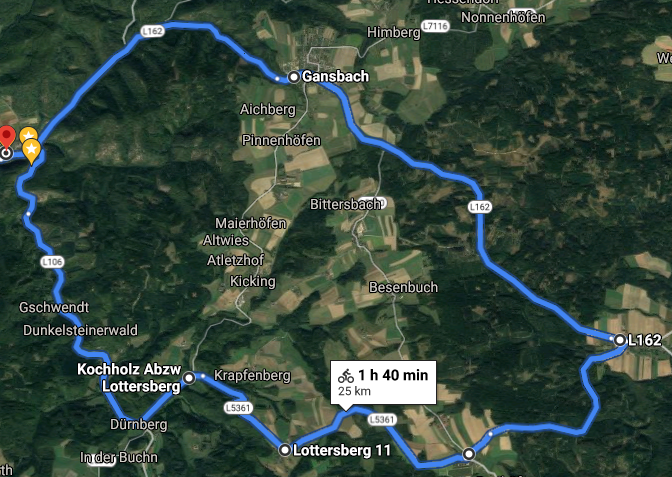Tap the Gansbach waypoint marker
Image resolution: width=672 pixels, height=477 pixels.
coord(294,77)
